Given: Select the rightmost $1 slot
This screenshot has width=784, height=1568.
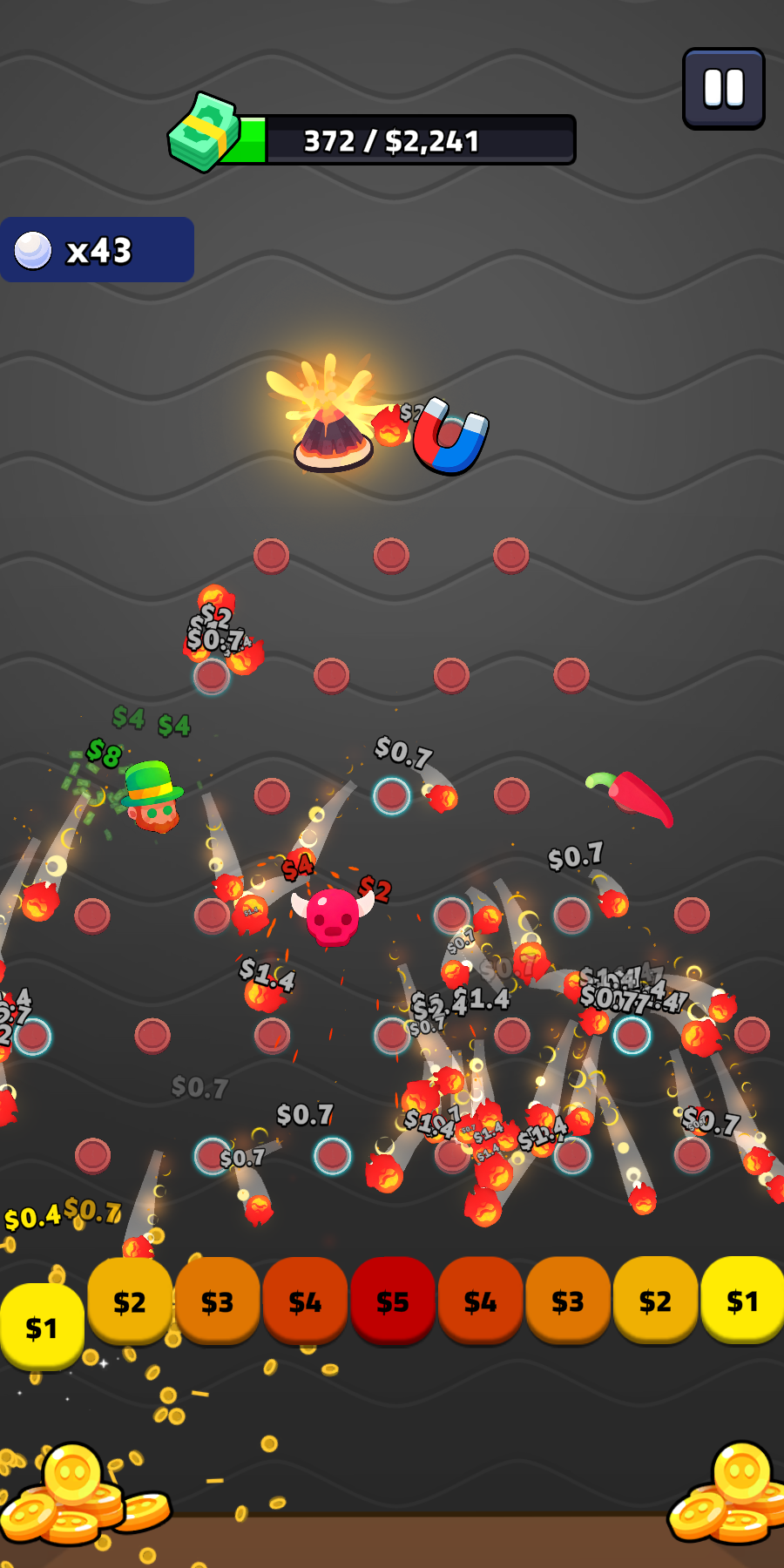Looking at the screenshot, I should [x=742, y=1301].
